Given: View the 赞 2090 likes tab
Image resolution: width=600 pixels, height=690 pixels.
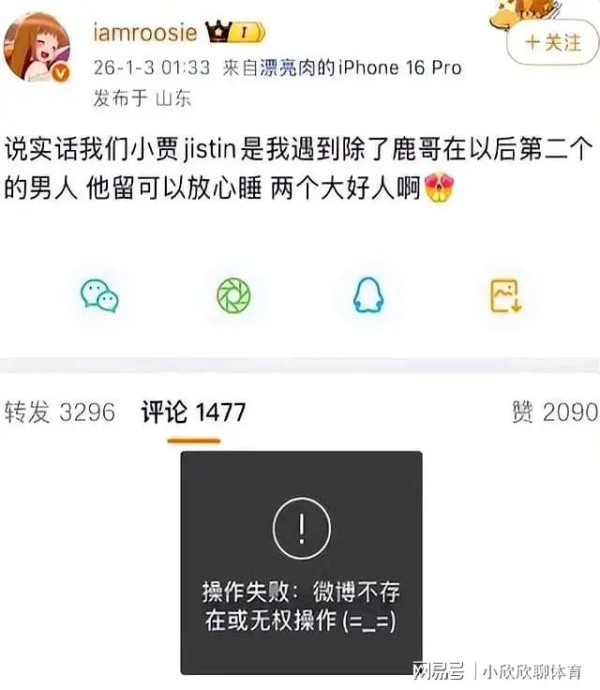Looking at the screenshot, I should 554,411.
